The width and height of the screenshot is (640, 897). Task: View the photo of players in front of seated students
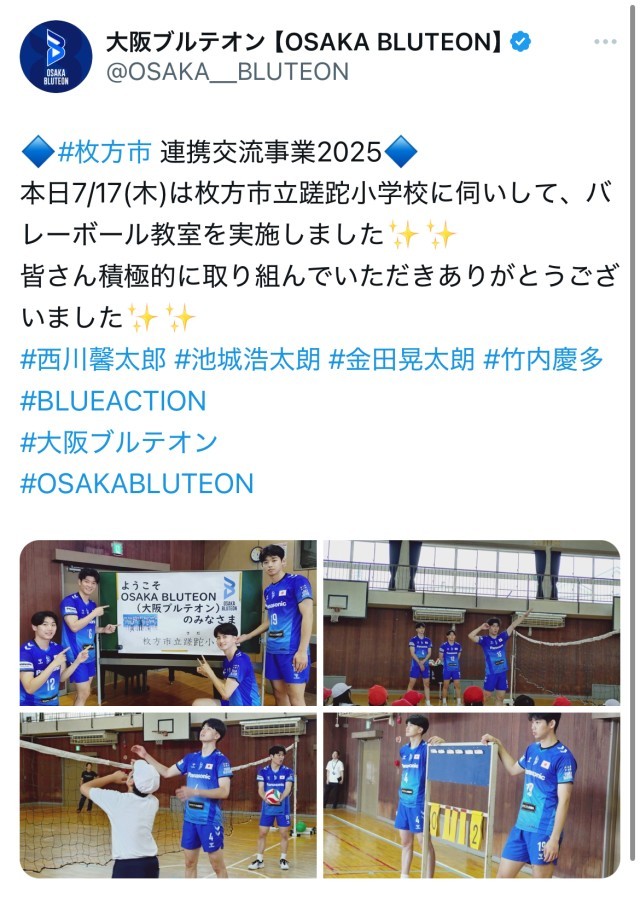pyautogui.click(x=471, y=622)
